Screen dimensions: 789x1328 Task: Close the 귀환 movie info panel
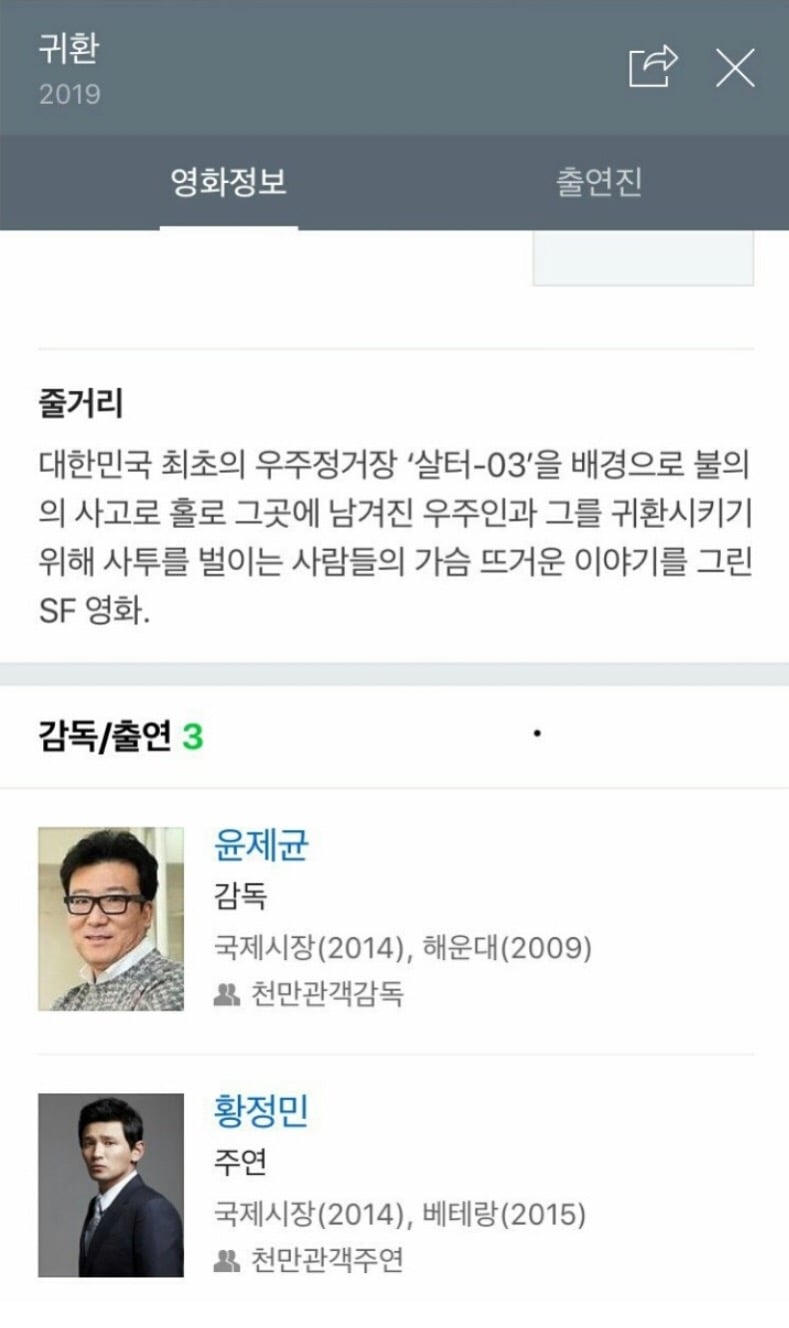735,67
